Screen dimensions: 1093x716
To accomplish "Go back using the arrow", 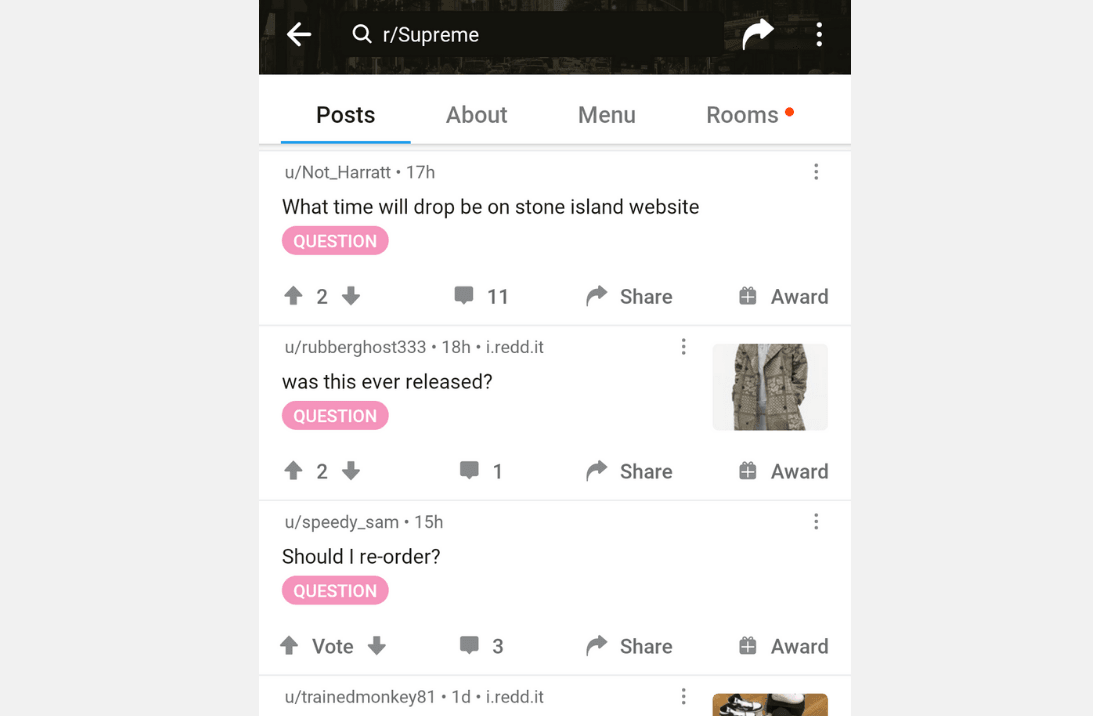I will click(x=299, y=35).
